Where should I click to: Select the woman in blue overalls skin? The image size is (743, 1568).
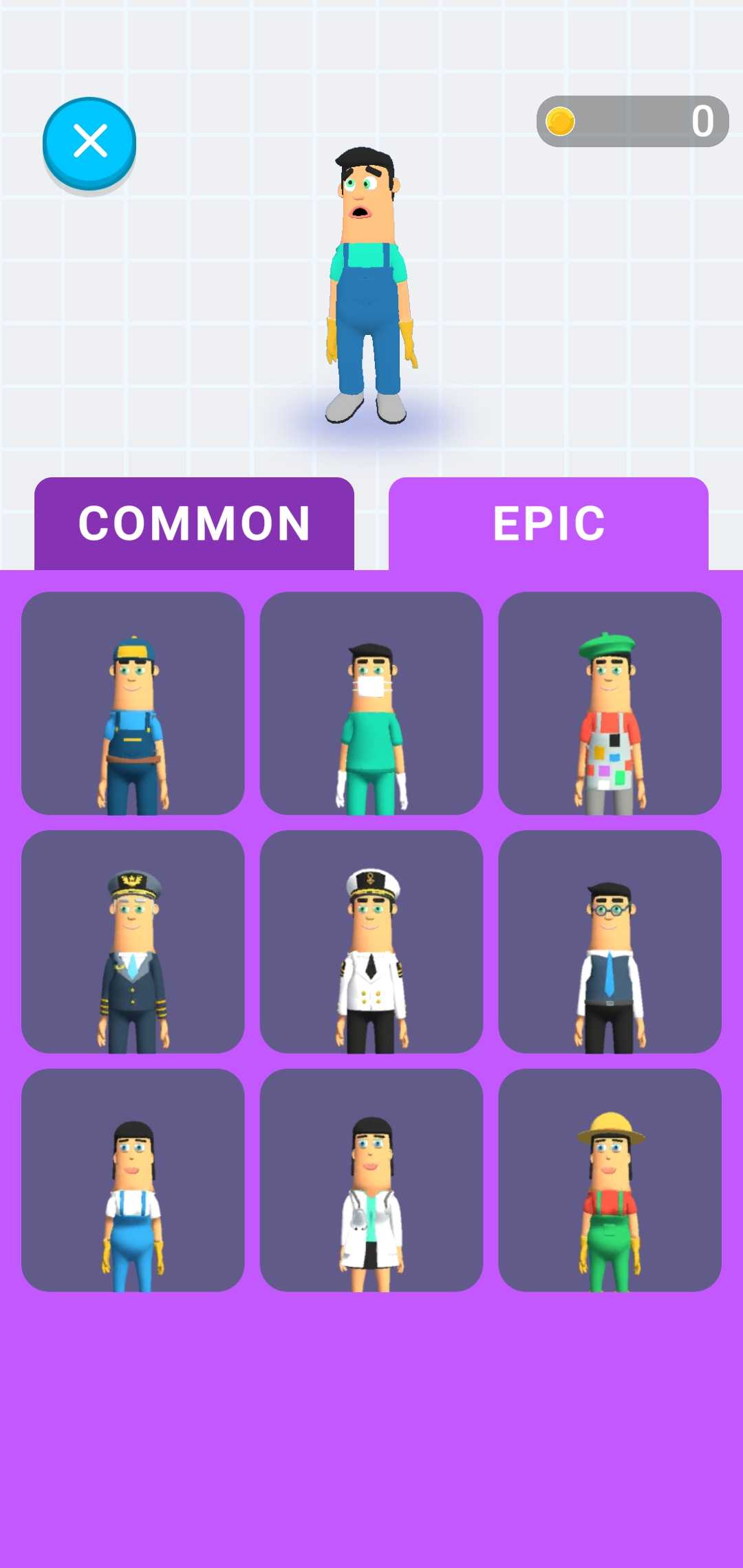[x=133, y=1180]
